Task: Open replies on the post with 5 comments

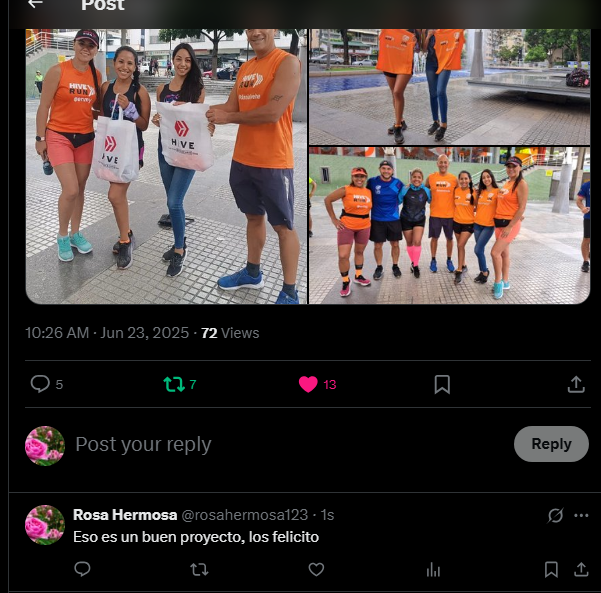Action: (x=41, y=384)
